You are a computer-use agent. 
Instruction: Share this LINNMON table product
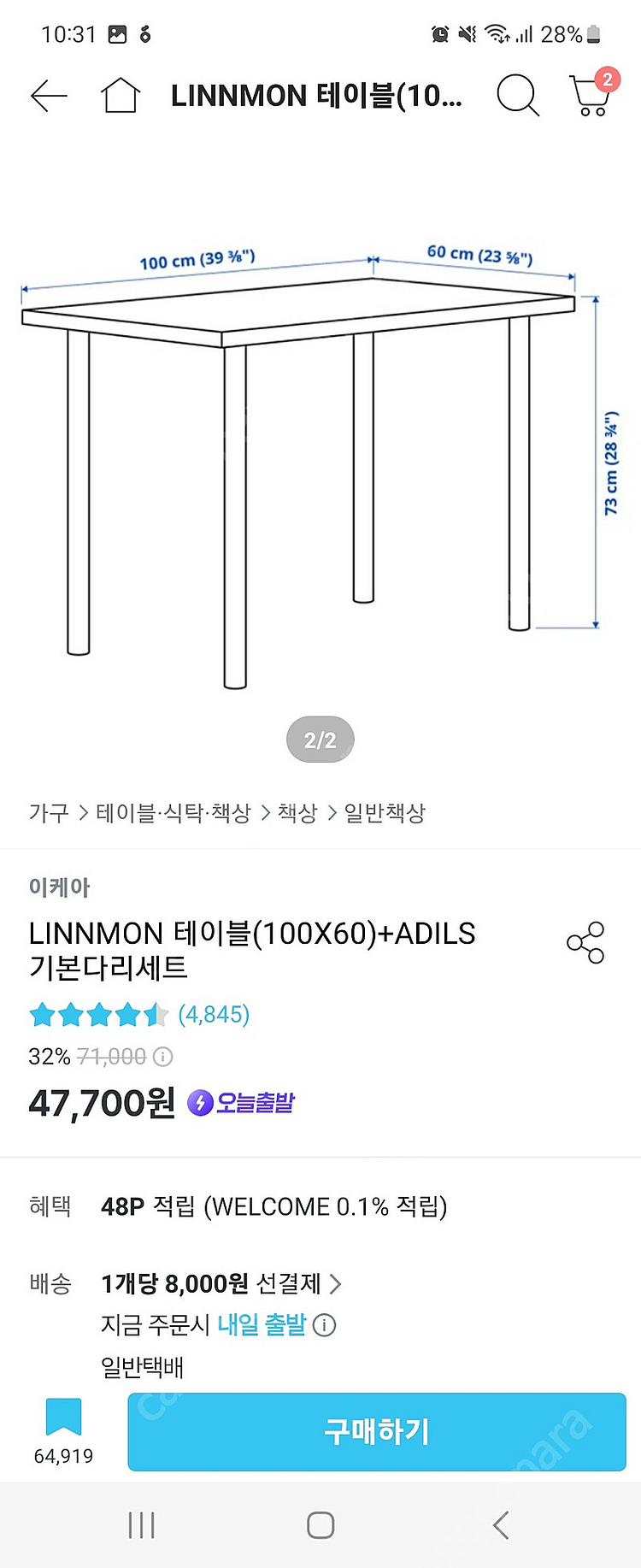pos(585,943)
